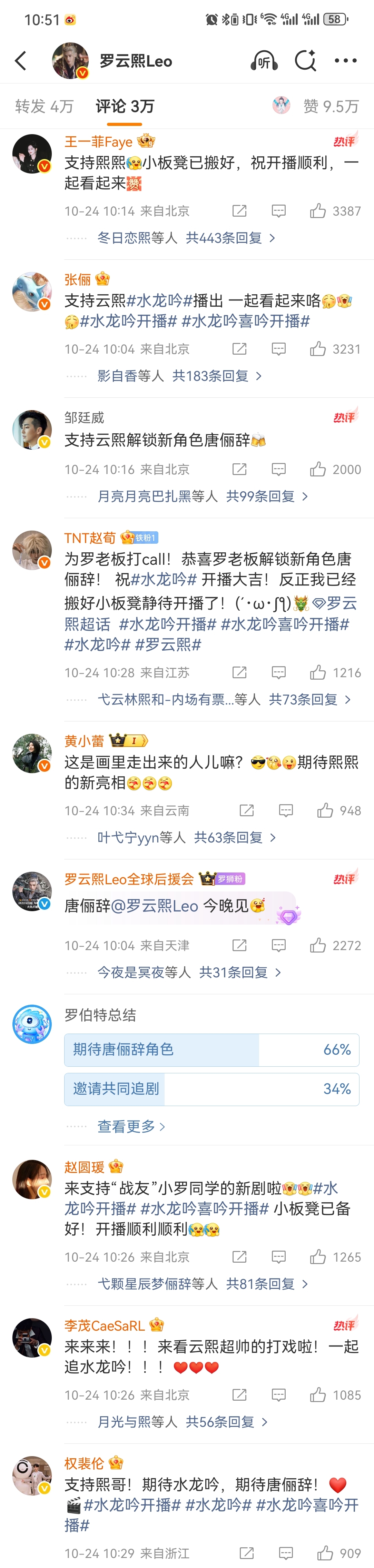This screenshot has width=374, height=1568.
Task: Select the 邀请共同追剧 summary option
Action: point(211,1089)
